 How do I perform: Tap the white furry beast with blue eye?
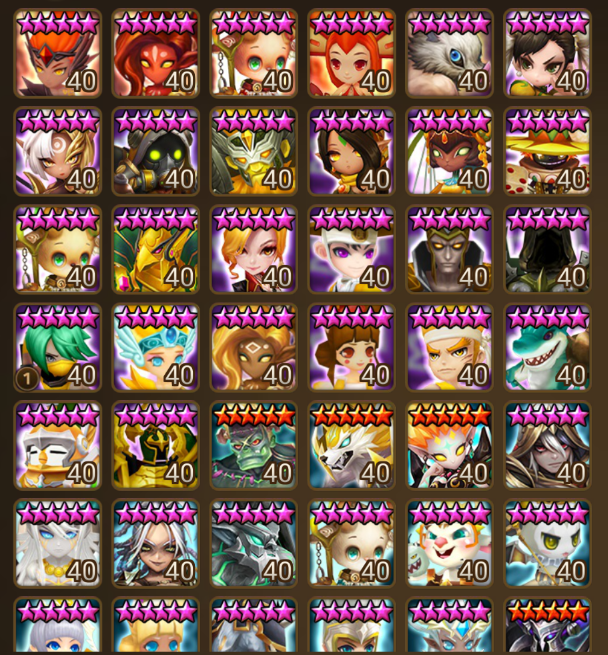[449, 55]
